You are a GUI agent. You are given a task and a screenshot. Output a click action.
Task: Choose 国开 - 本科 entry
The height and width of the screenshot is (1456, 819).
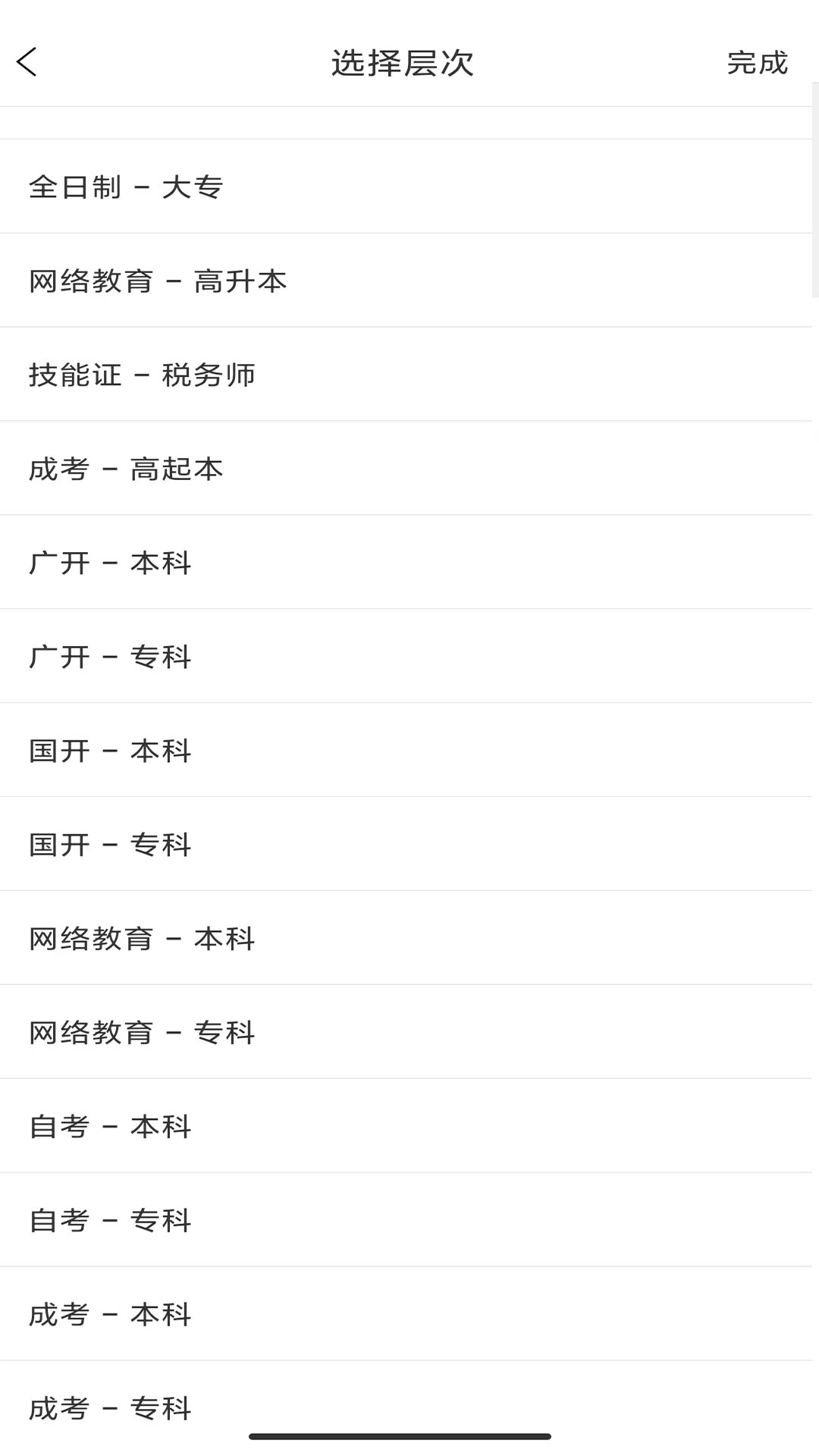111,751
